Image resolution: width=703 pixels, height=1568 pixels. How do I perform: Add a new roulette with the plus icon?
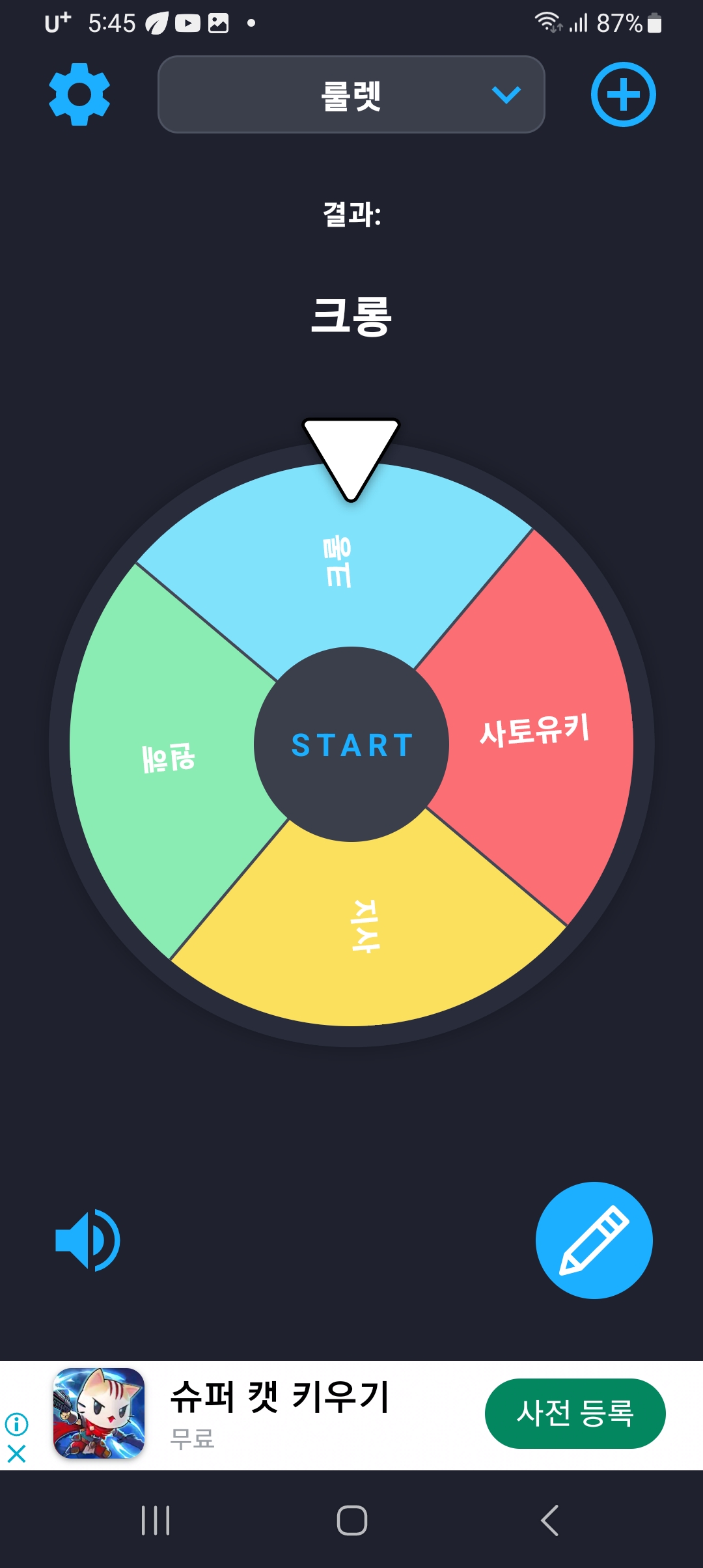coord(623,94)
